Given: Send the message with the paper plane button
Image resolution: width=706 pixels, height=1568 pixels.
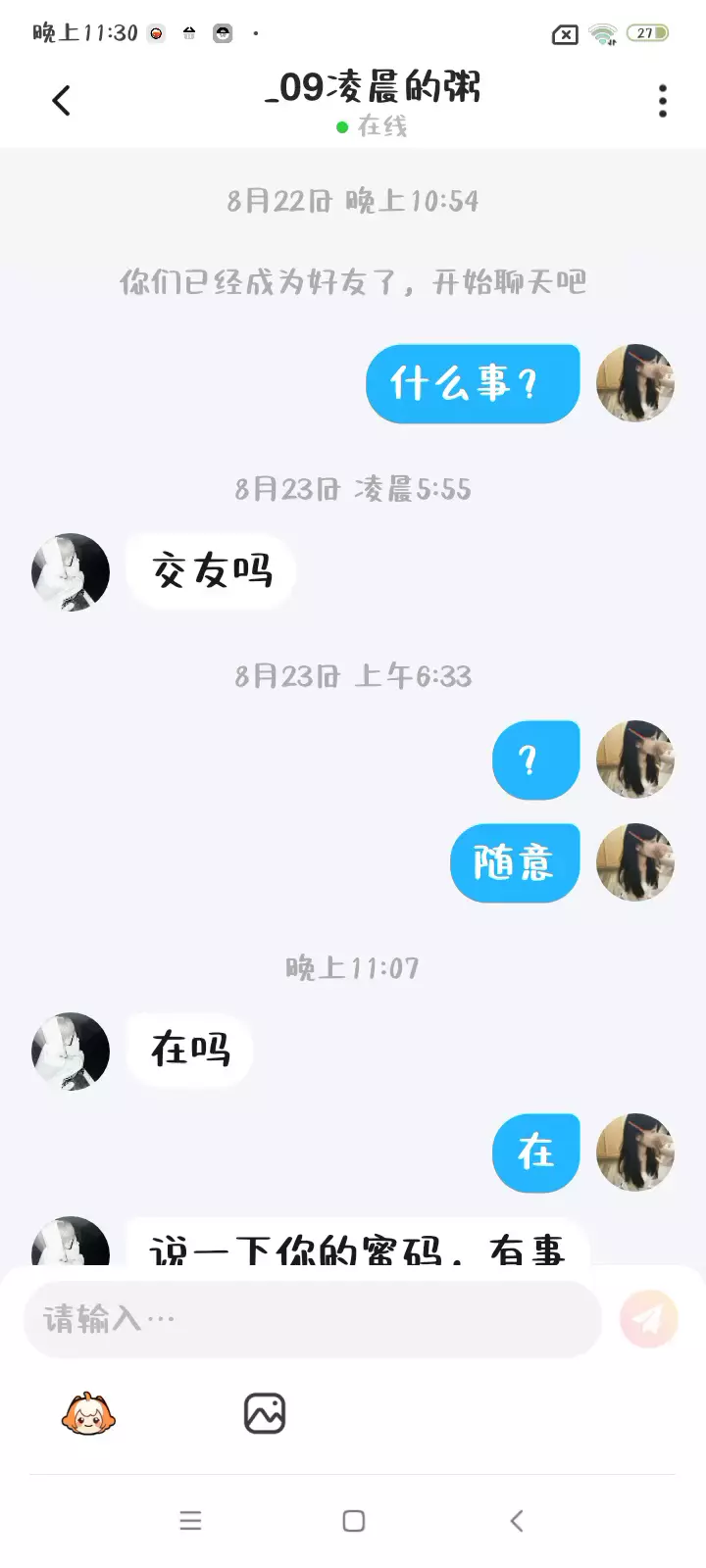Looking at the screenshot, I should pyautogui.click(x=648, y=1319).
